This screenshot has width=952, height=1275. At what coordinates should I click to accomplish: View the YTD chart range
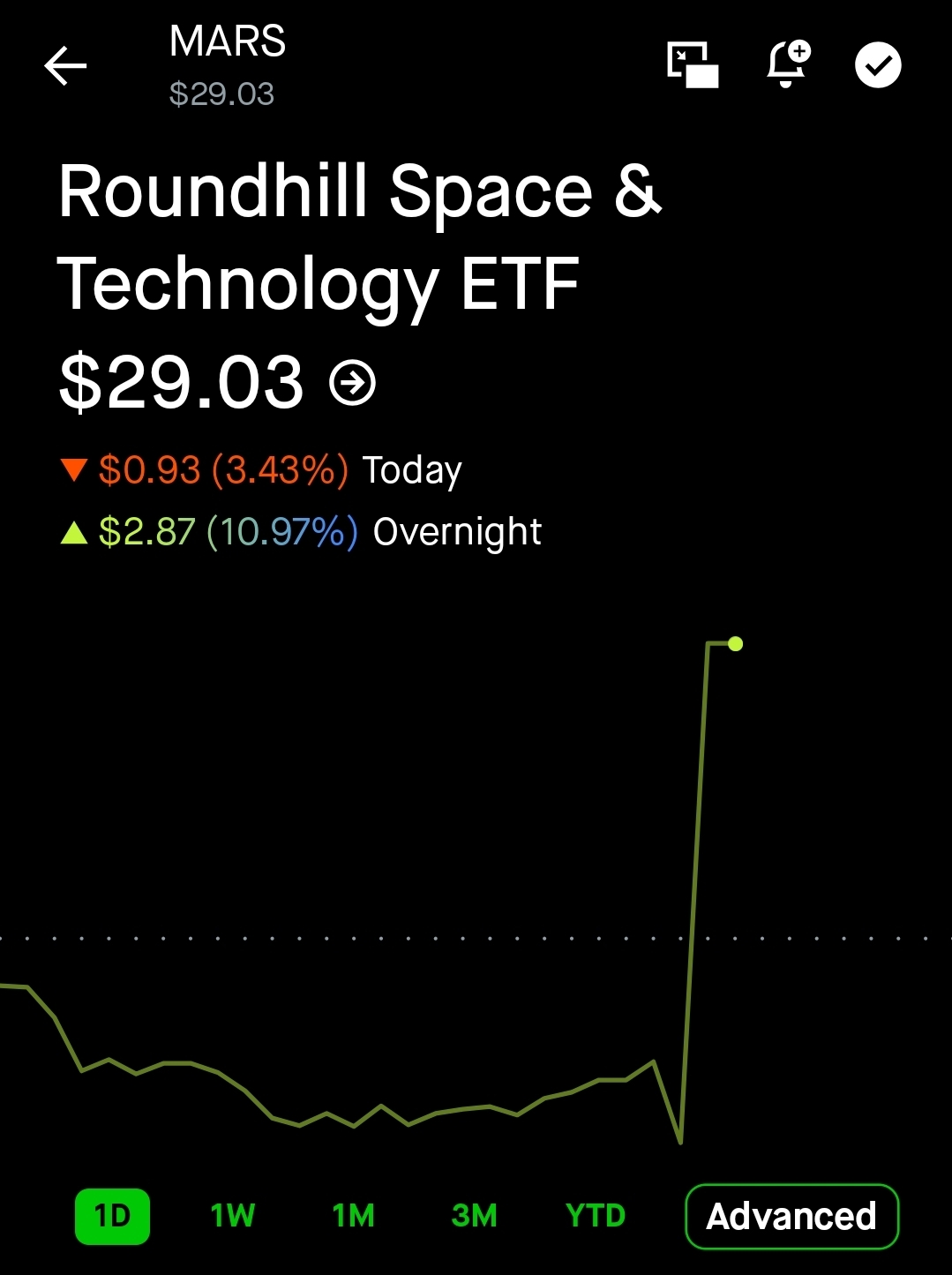(x=596, y=1217)
